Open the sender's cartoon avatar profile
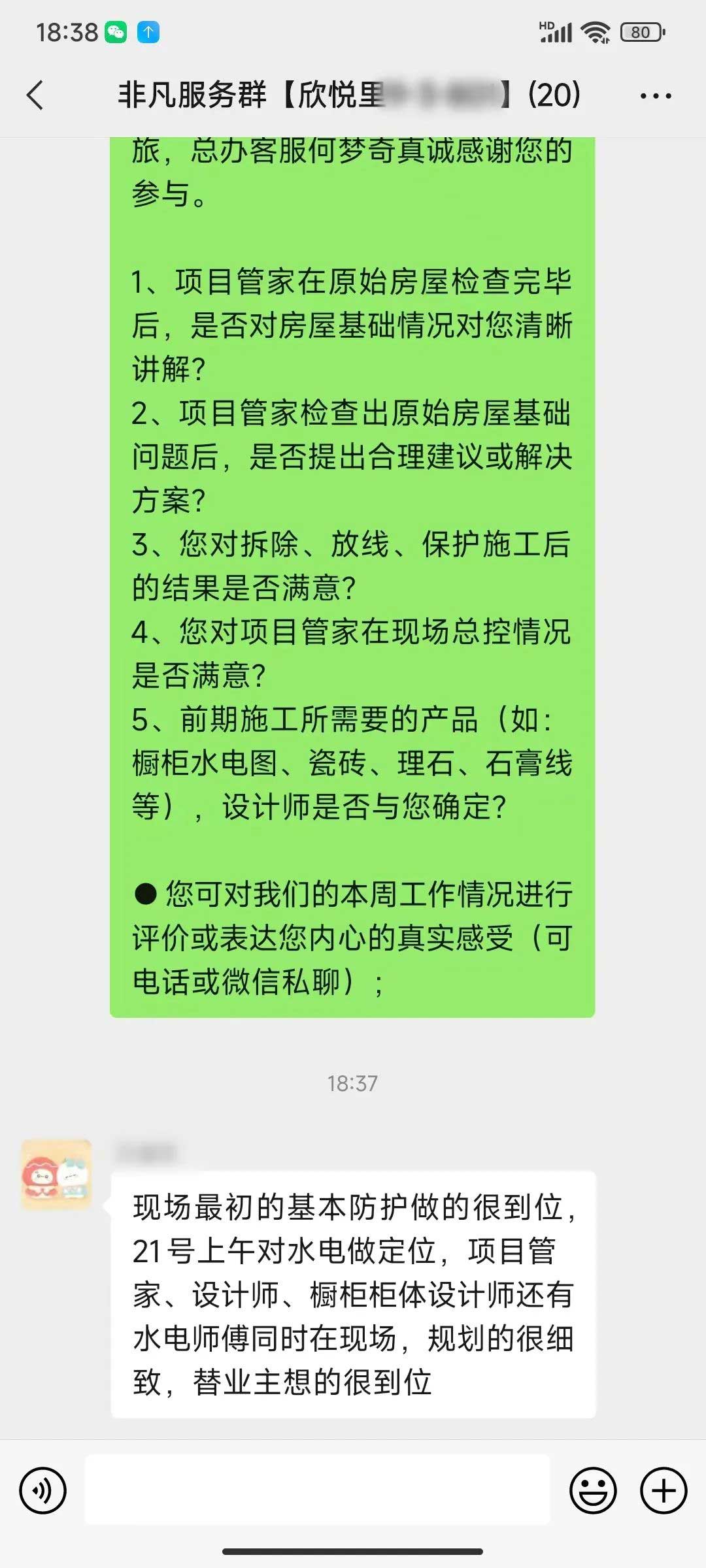This screenshot has height=1568, width=706. 56,1175
